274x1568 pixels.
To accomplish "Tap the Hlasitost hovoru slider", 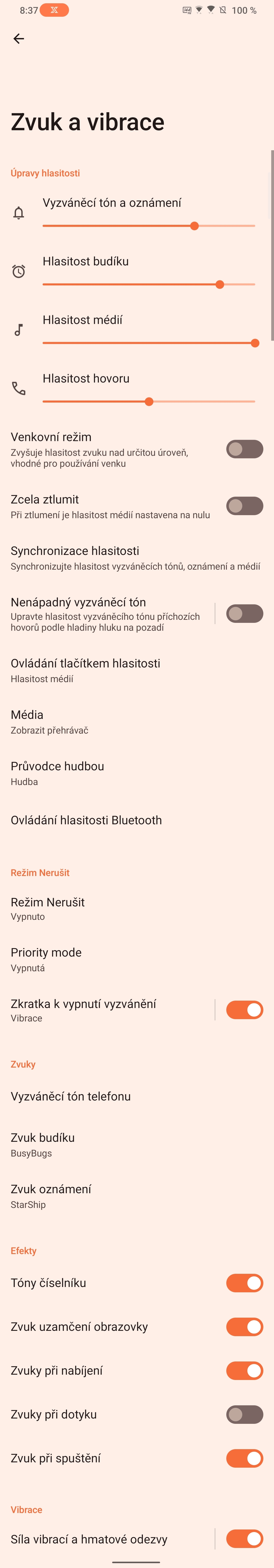I will 149,402.
